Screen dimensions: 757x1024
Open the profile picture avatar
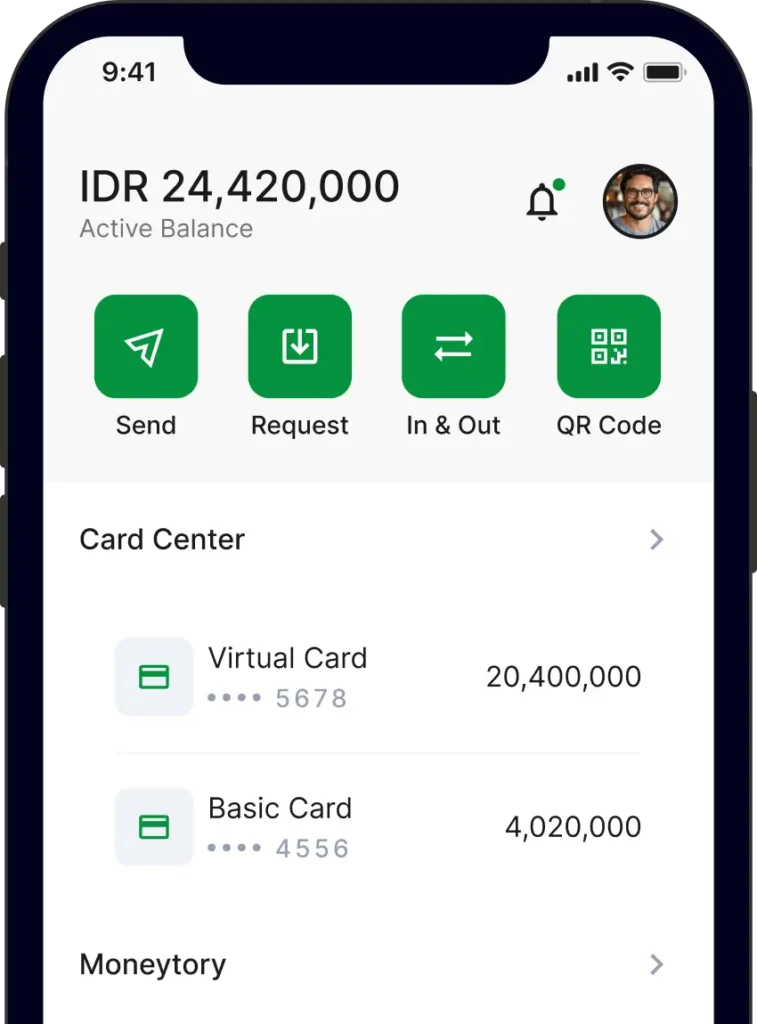pyautogui.click(x=640, y=201)
